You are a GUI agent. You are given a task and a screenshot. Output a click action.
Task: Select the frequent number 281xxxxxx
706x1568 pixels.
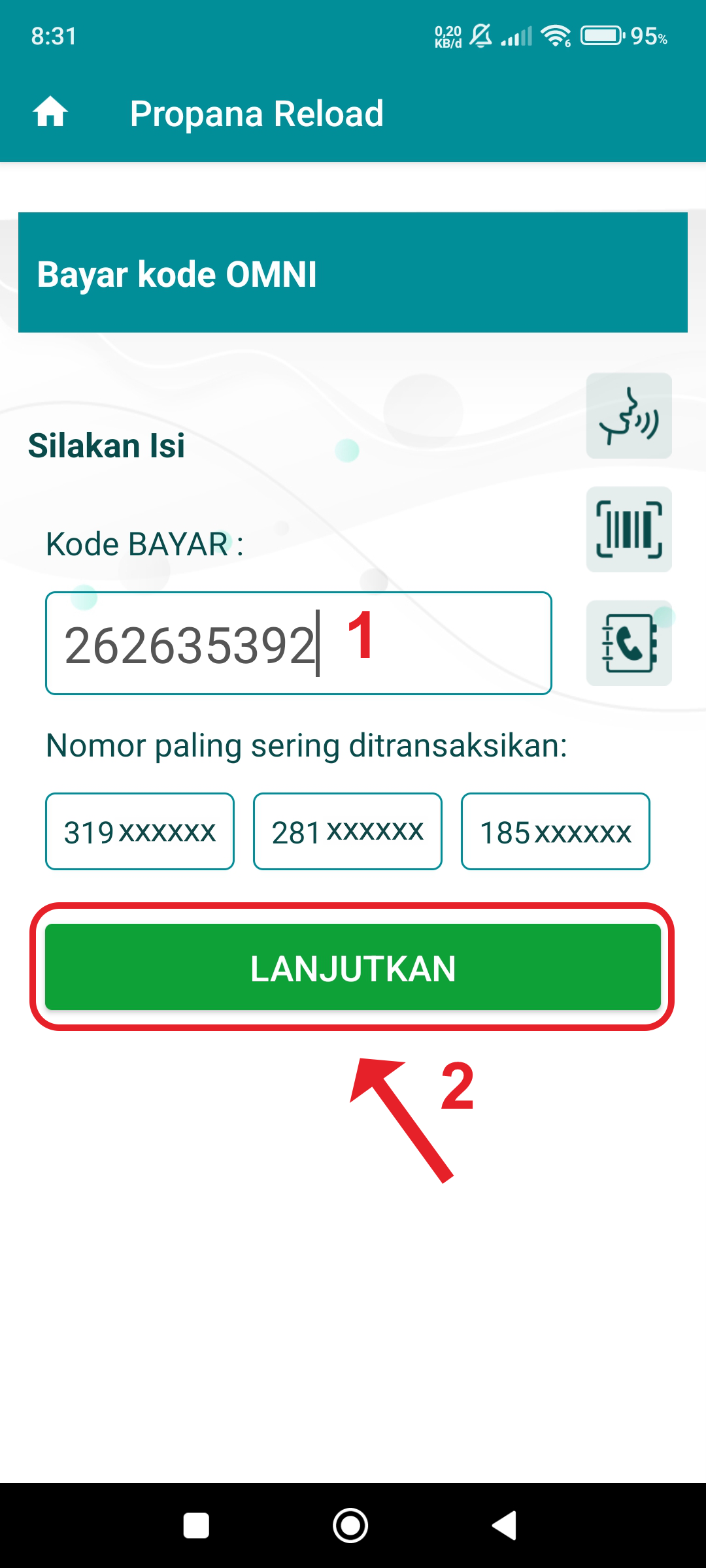coord(348,832)
